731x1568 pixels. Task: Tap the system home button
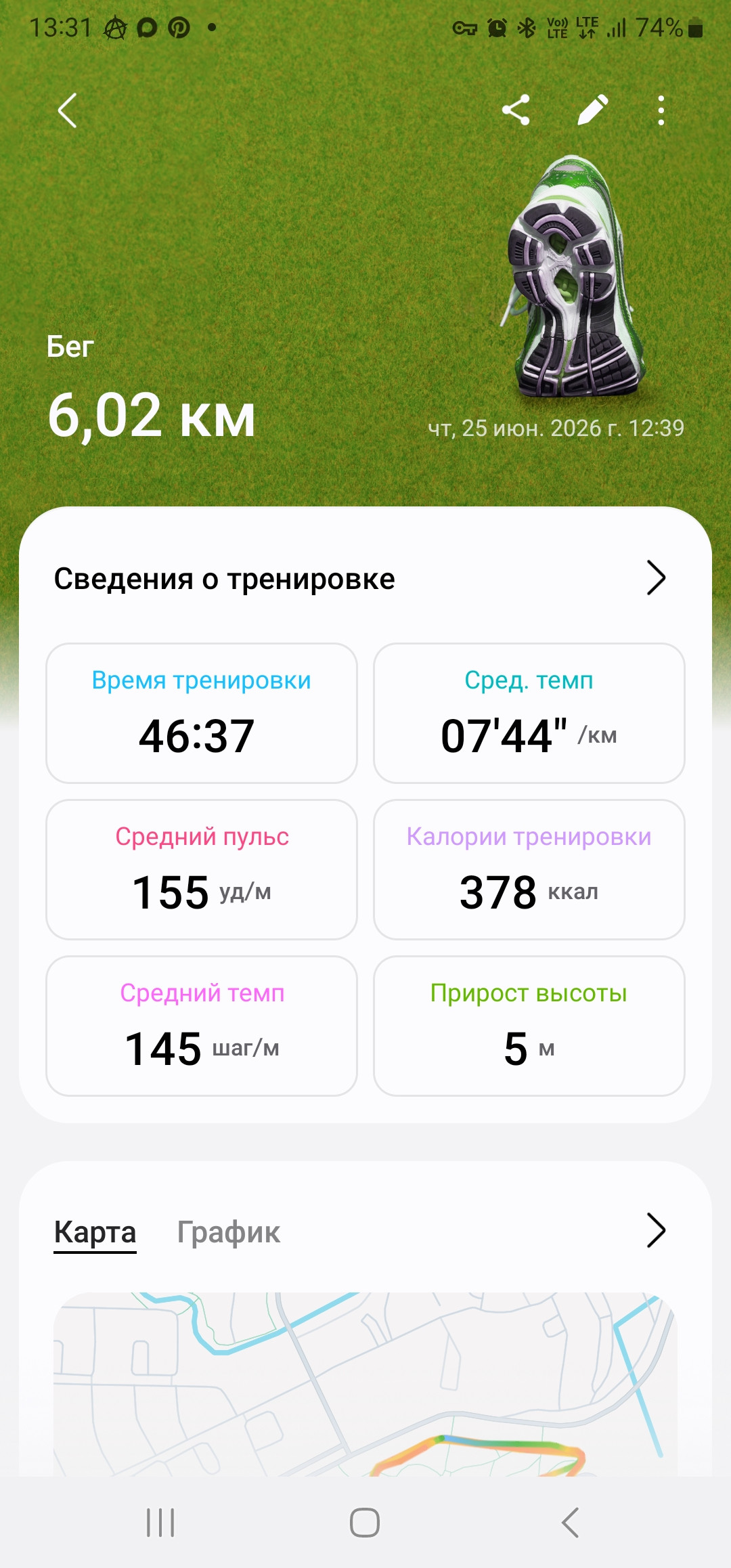click(365, 1523)
